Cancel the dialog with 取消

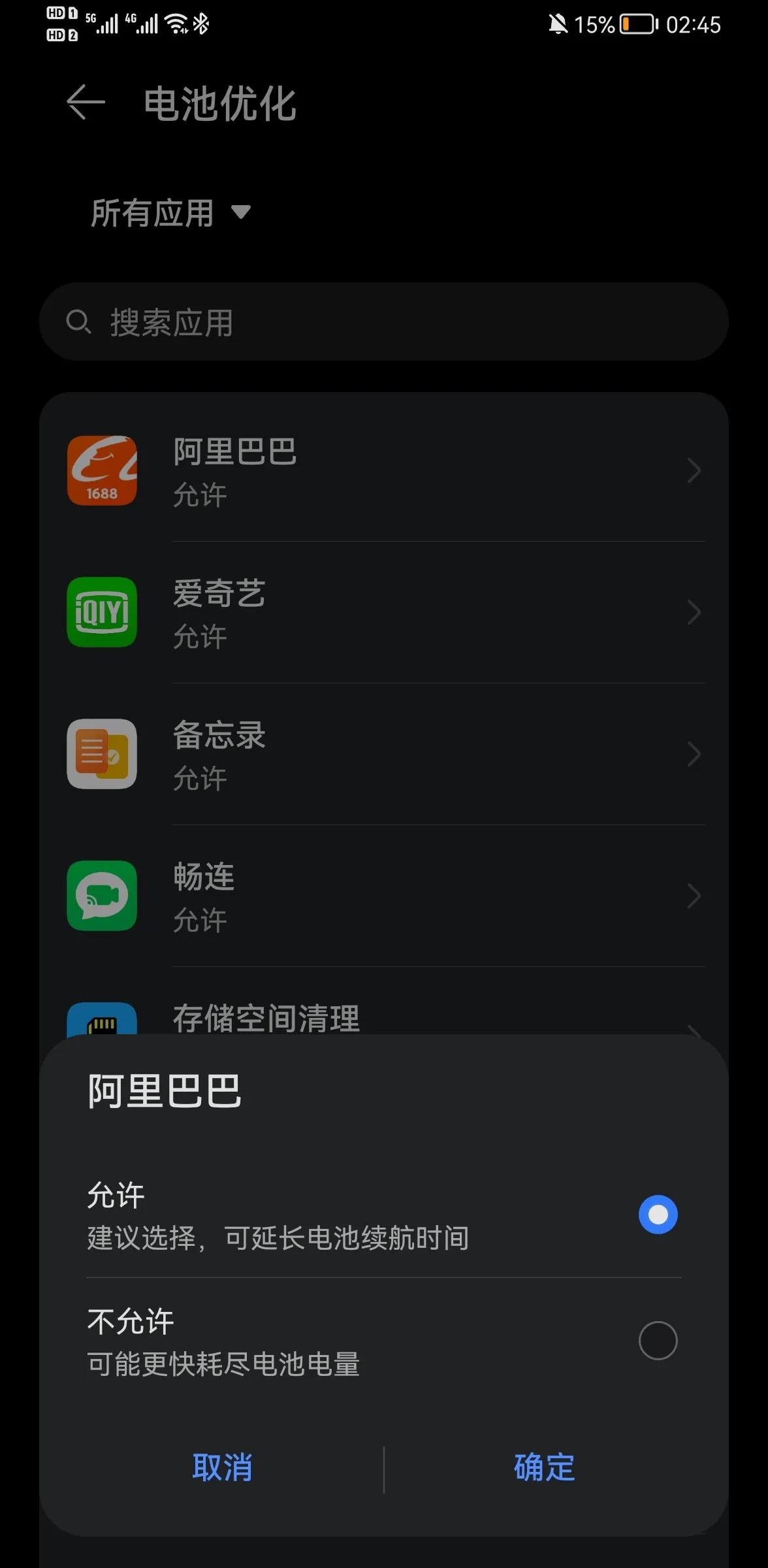(222, 1467)
